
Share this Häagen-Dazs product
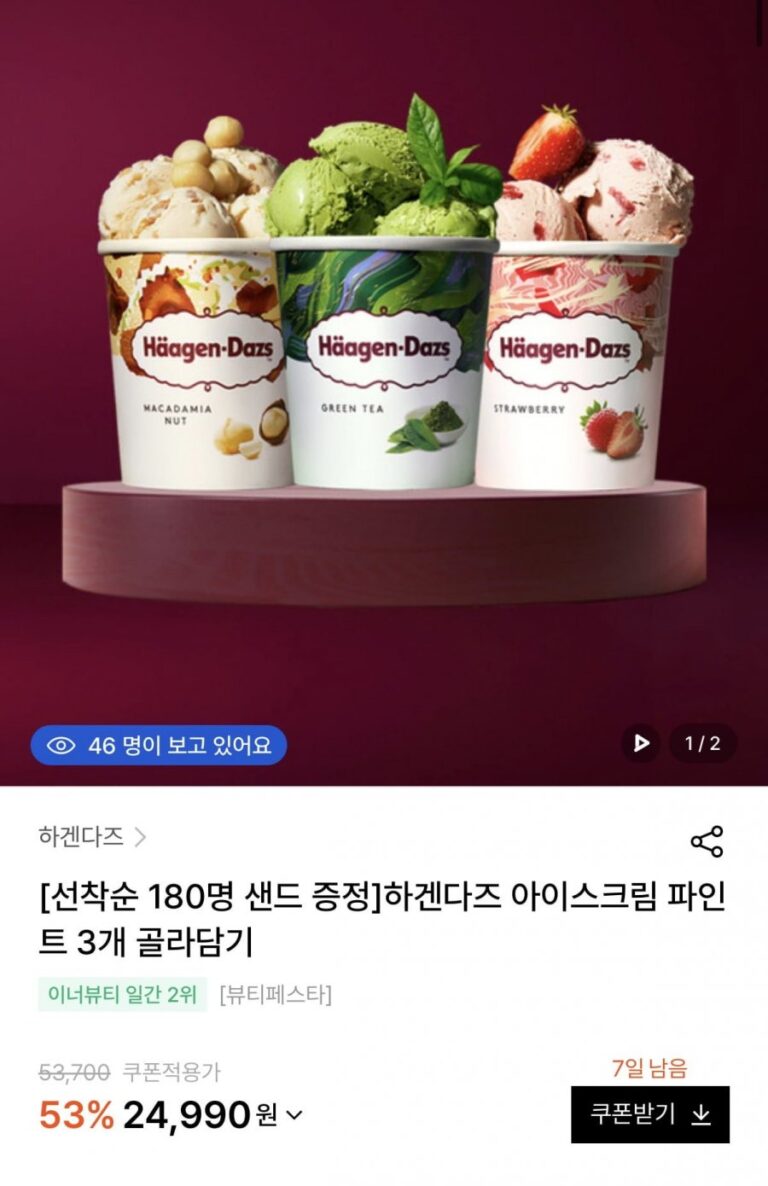[x=707, y=841]
